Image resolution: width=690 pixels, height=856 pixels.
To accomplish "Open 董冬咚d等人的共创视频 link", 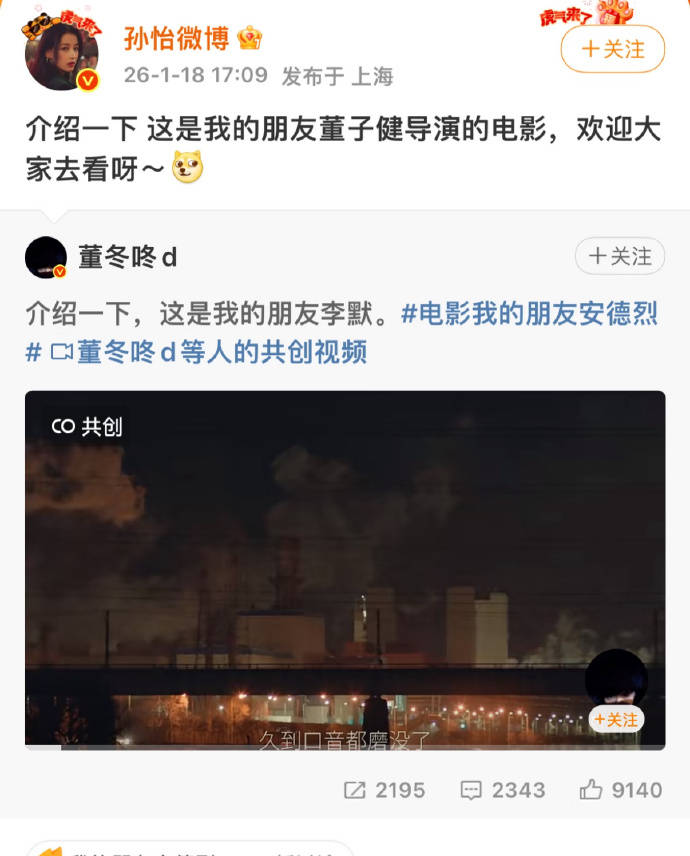I will [x=220, y=351].
